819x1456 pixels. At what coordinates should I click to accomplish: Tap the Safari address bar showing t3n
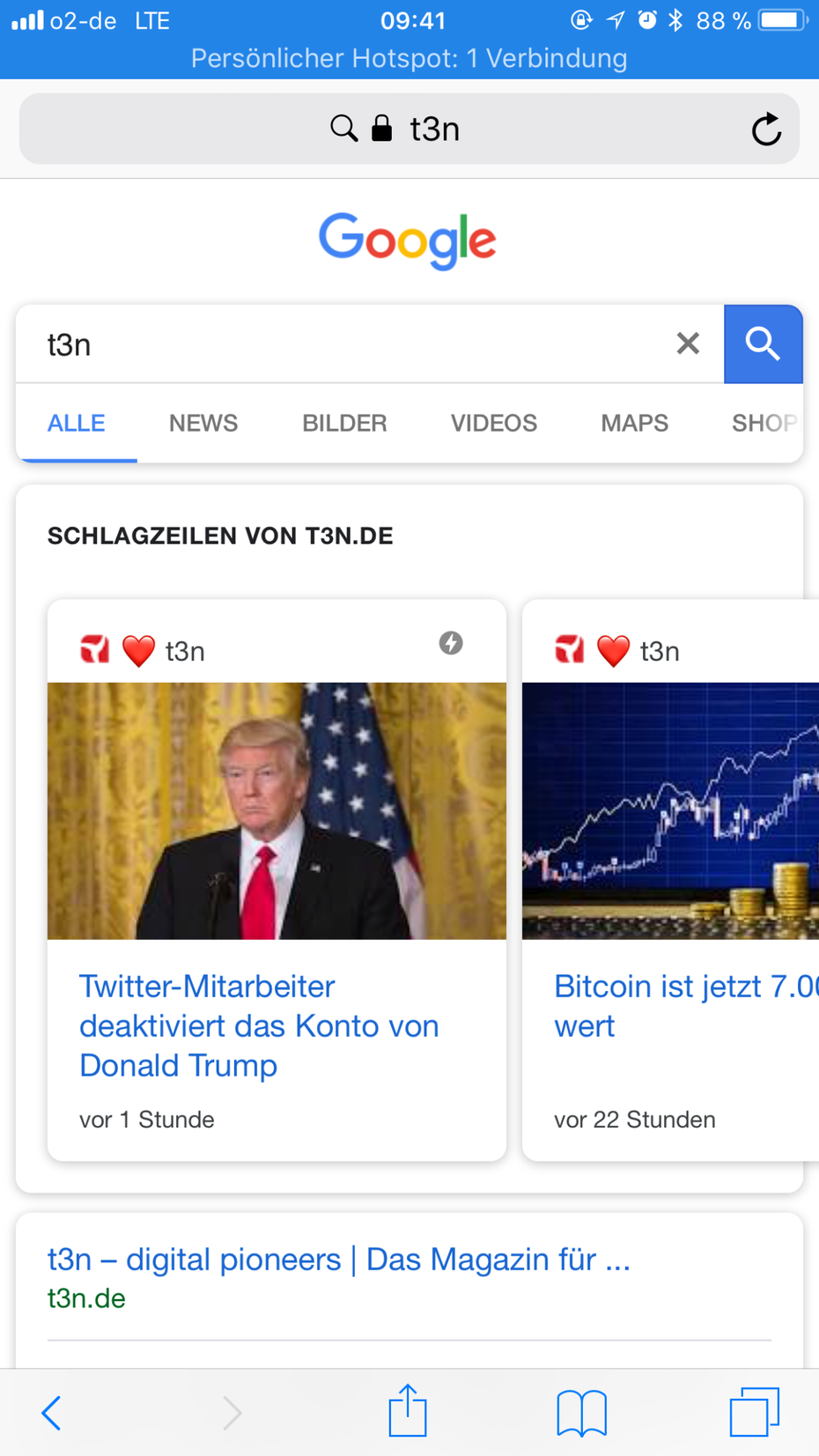point(409,129)
